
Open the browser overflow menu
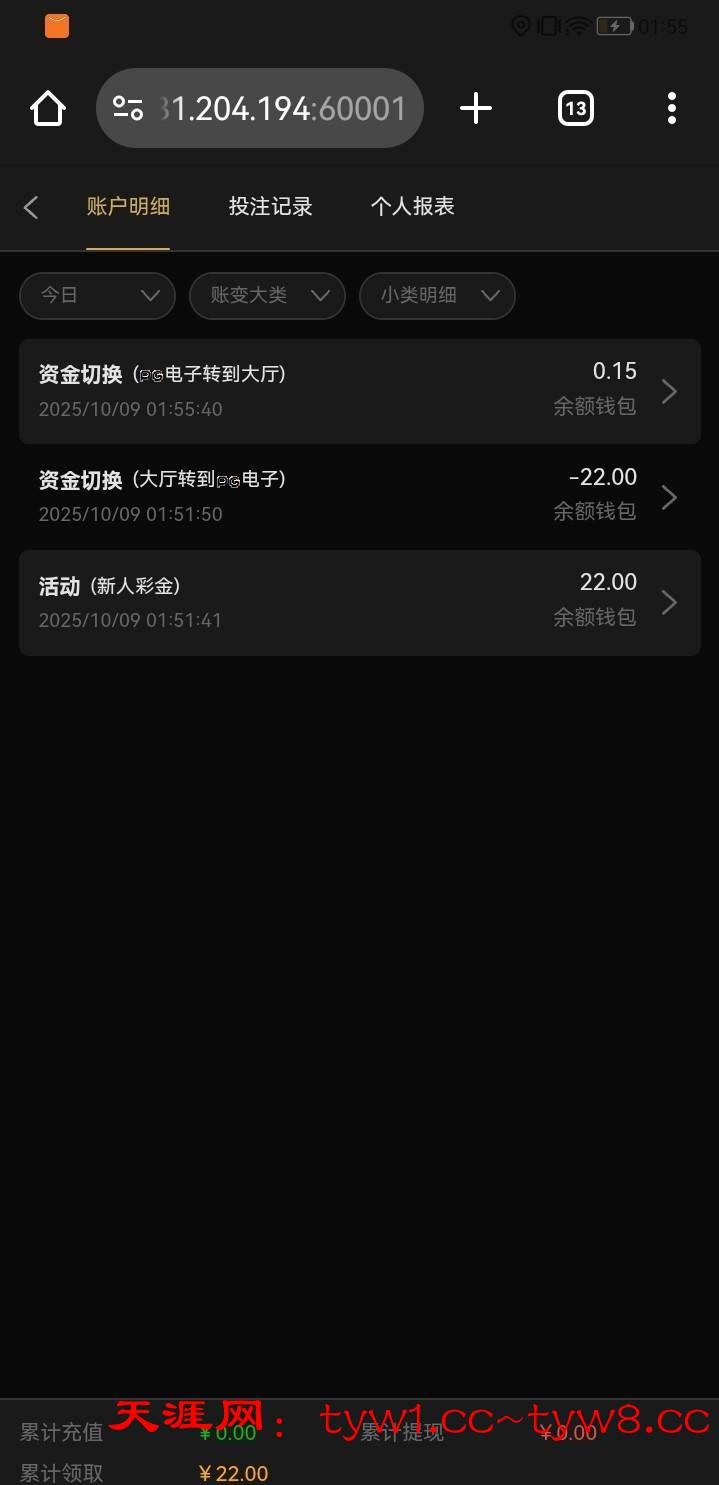tap(671, 108)
